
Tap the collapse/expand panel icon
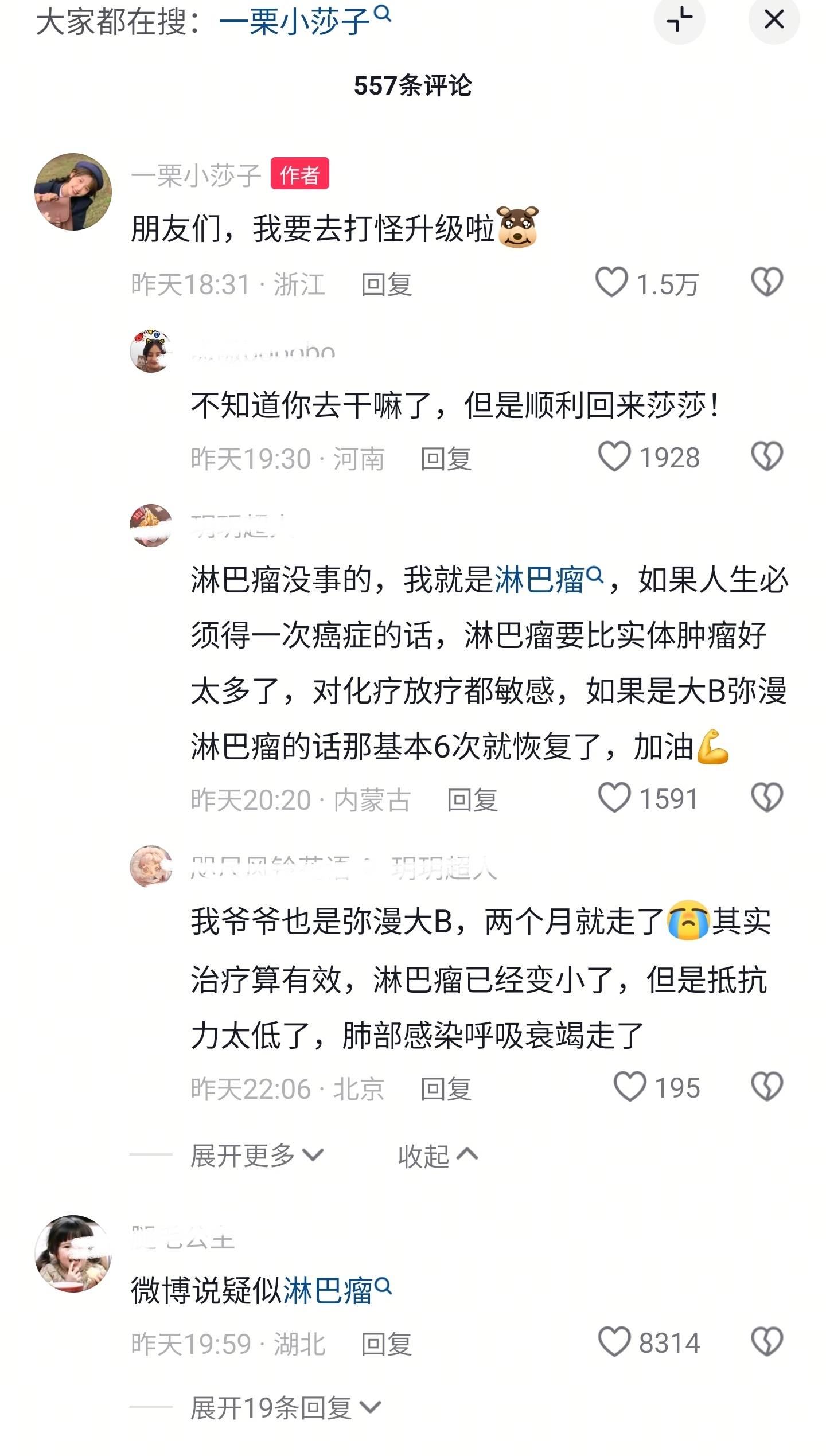(x=679, y=20)
